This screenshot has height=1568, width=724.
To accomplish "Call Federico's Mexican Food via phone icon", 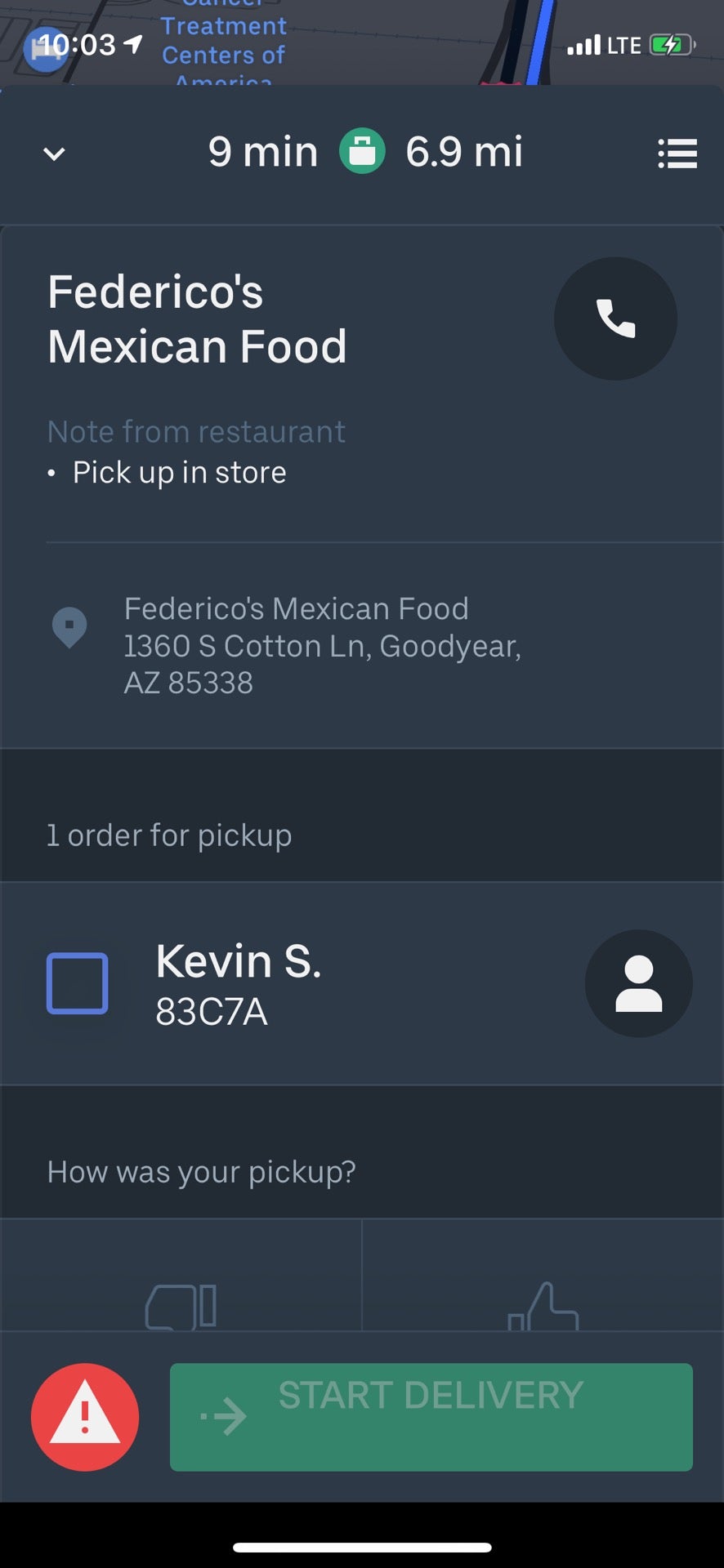I will pos(615,319).
